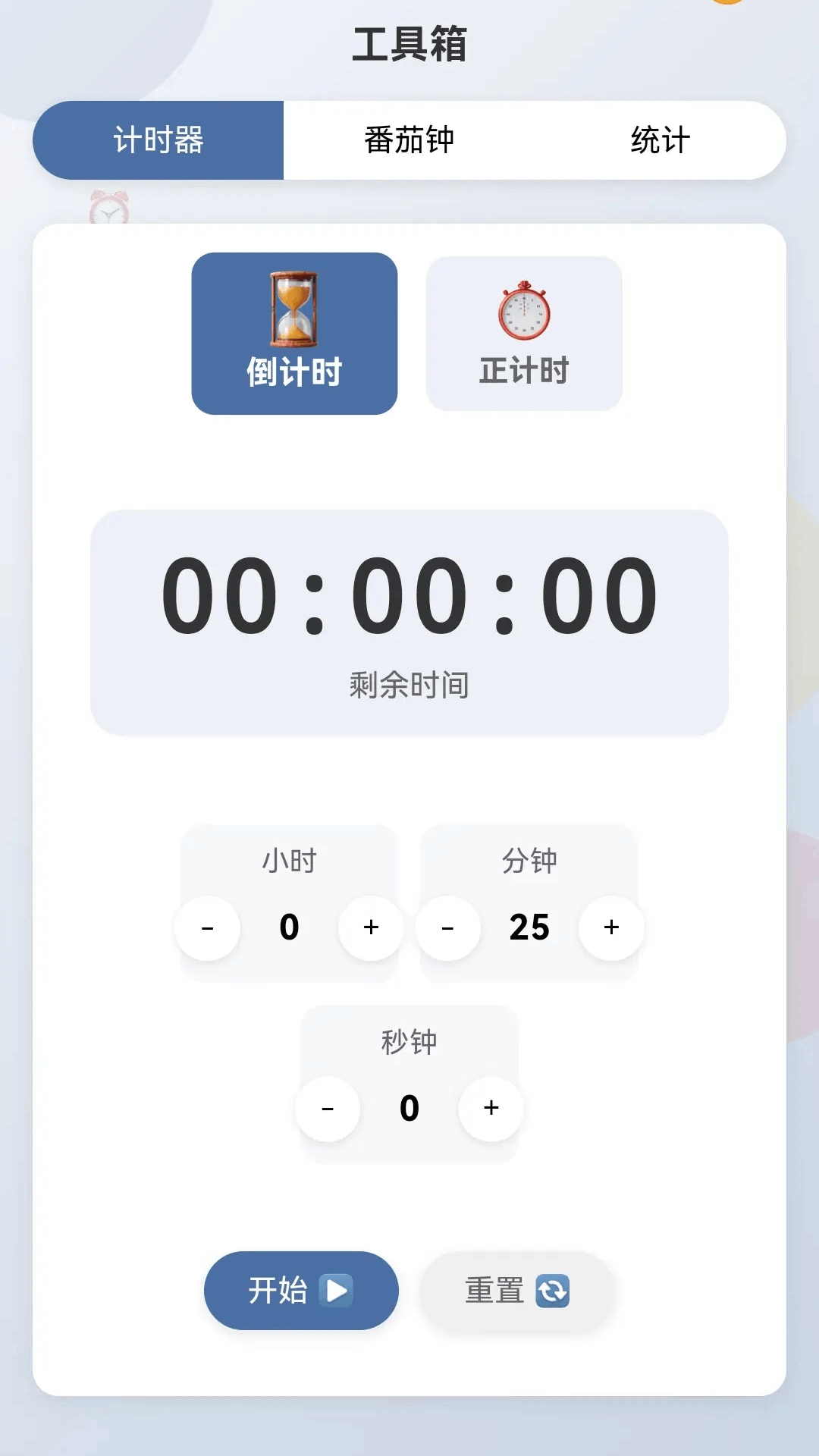
Task: Increase seconds with the 秒钟 plus button
Action: point(491,1109)
